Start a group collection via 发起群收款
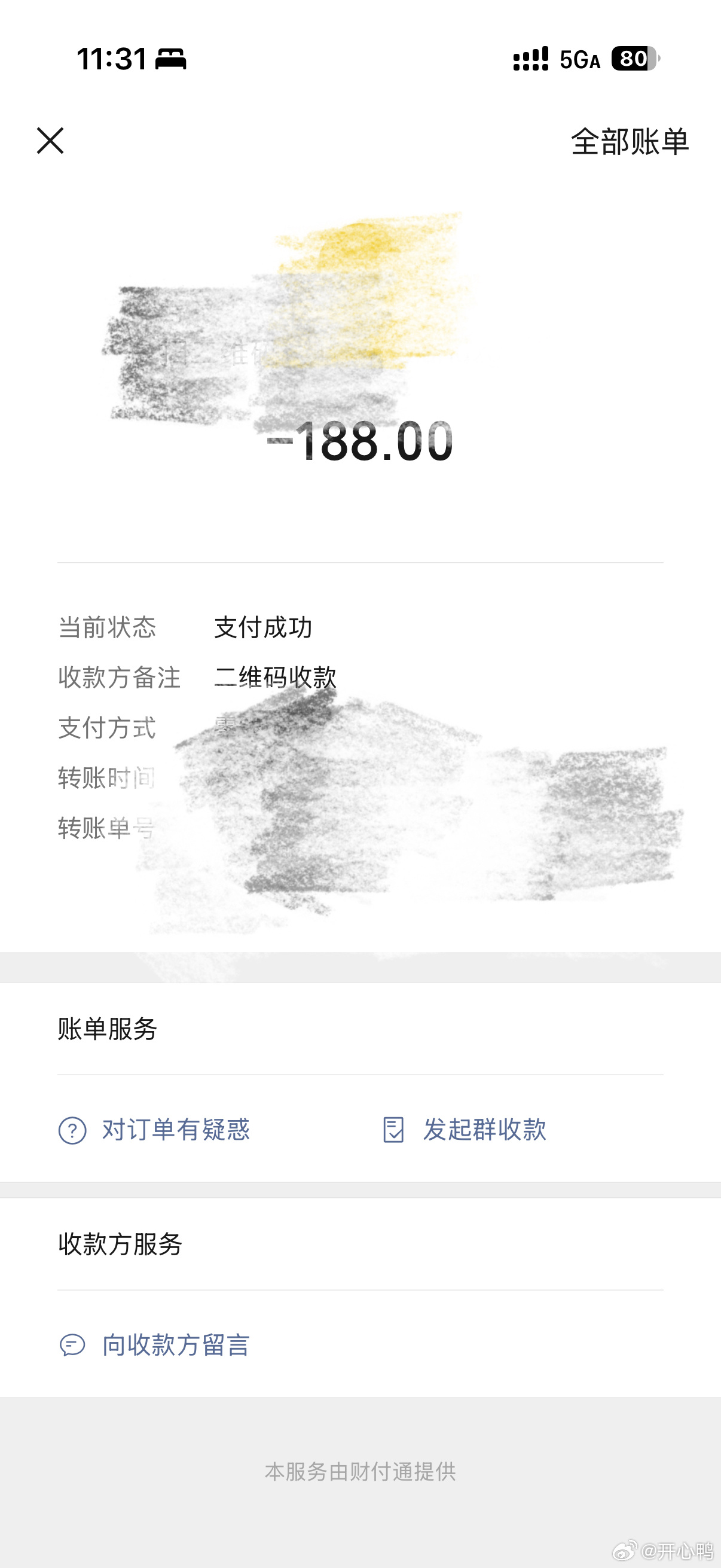Image resolution: width=721 pixels, height=1568 pixels. (465, 1130)
